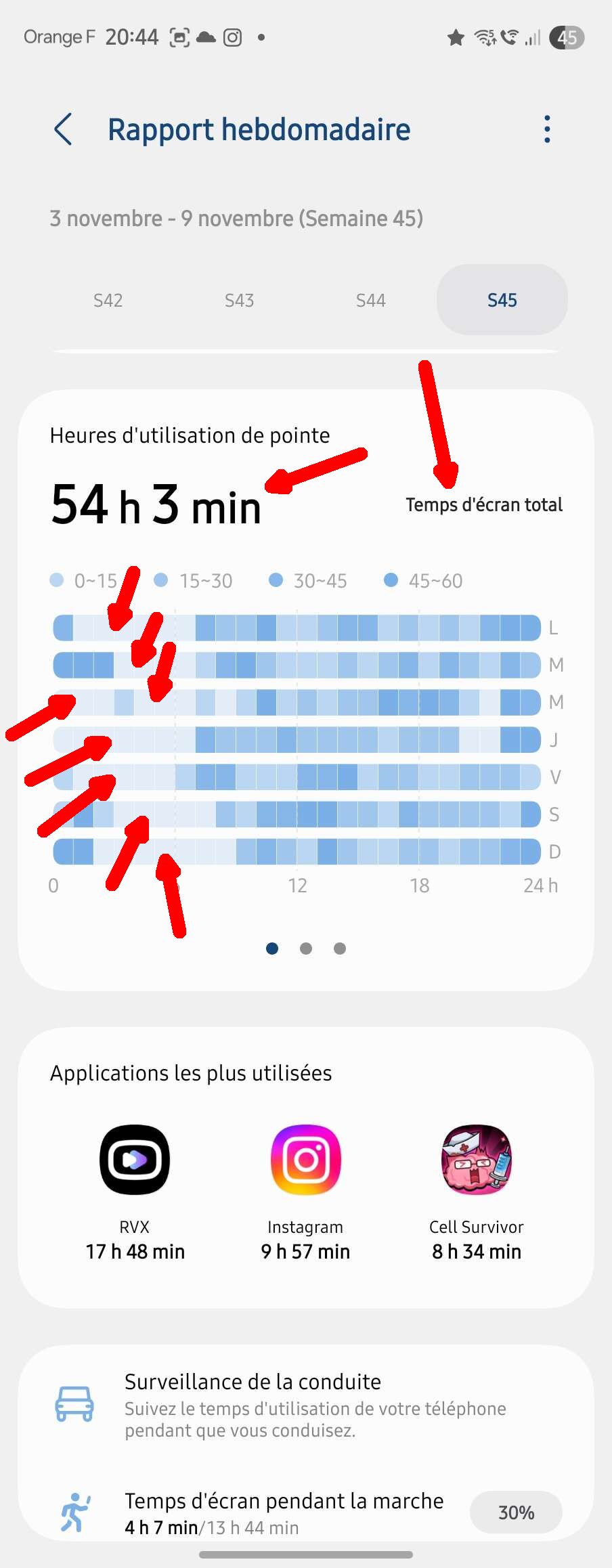Open Cell Survivor usage details

477,1192
